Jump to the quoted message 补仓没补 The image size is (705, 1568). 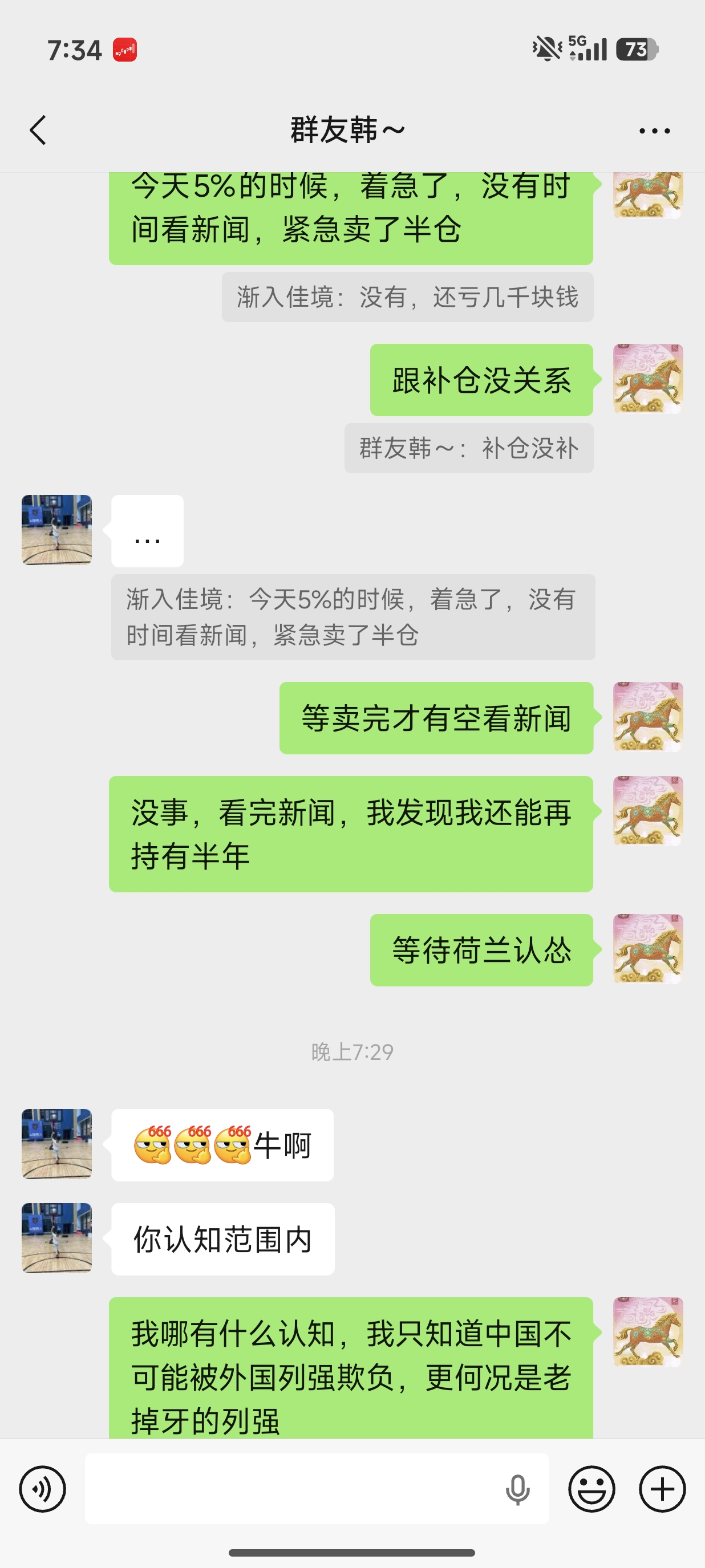[468, 449]
